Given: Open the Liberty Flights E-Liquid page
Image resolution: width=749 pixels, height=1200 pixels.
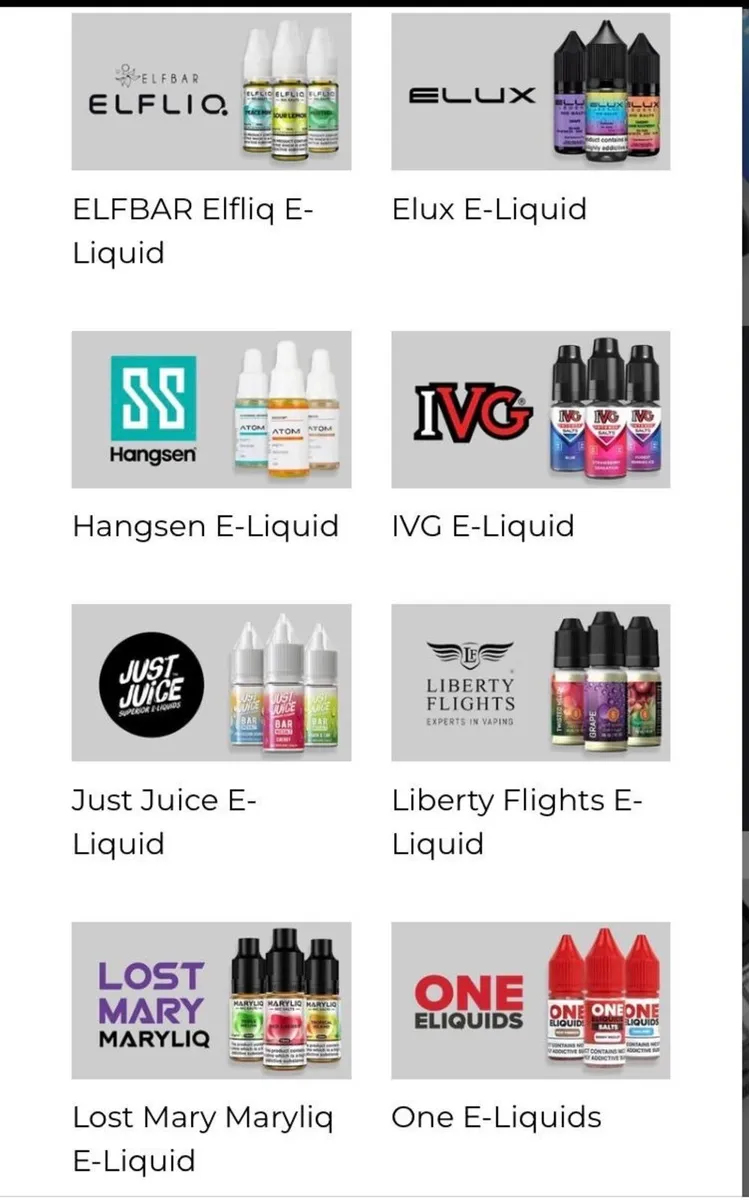Looking at the screenshot, I should click(x=517, y=821).
